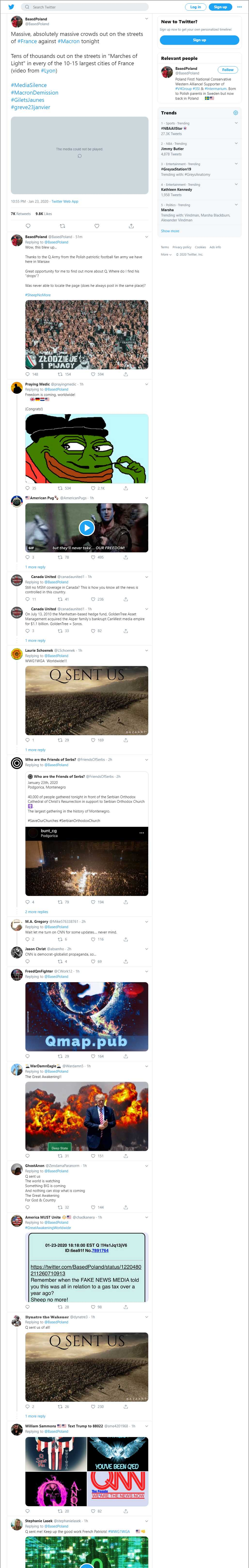The image size is (249, 1568).
Task: Open the top bar more options menu
Action: pos(239,7)
